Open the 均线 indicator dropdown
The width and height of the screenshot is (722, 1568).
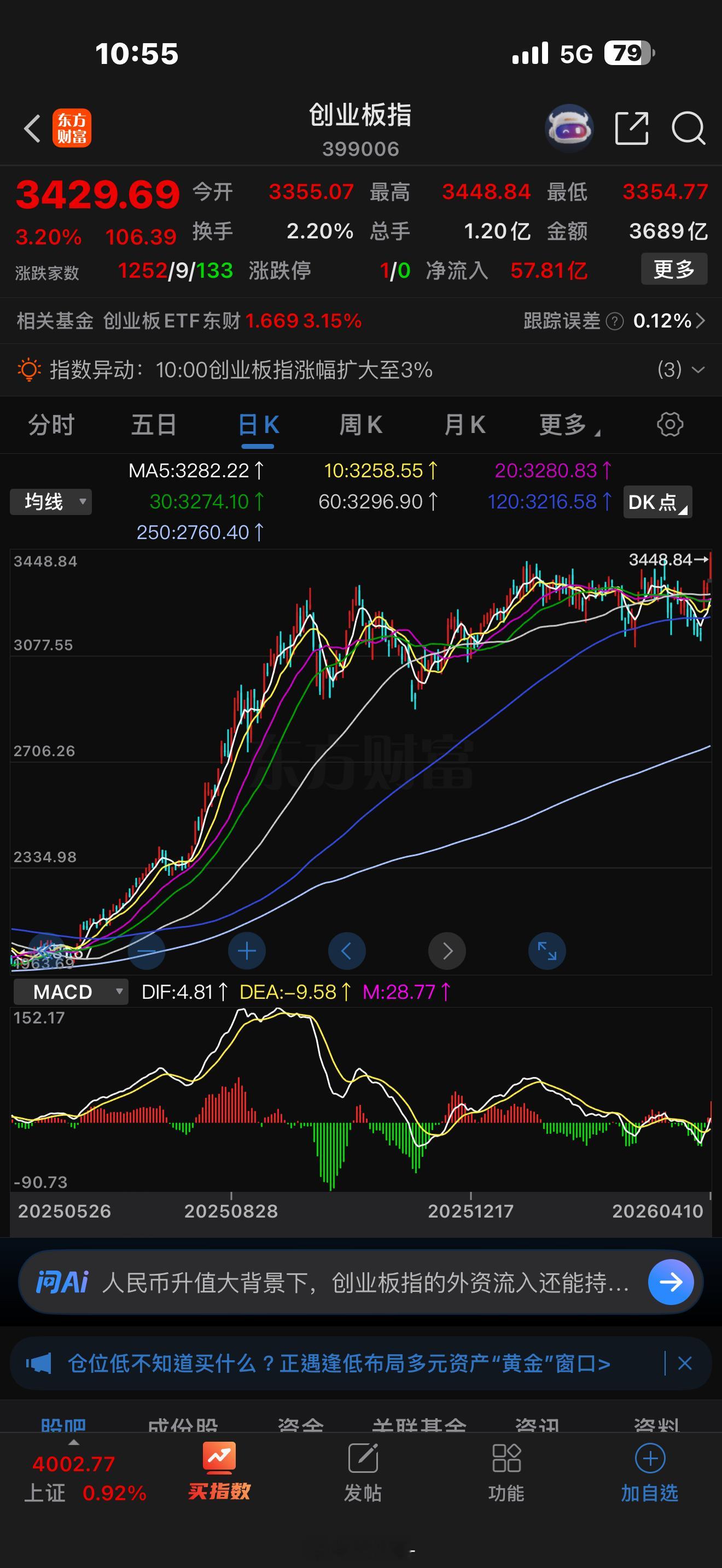[x=50, y=501]
